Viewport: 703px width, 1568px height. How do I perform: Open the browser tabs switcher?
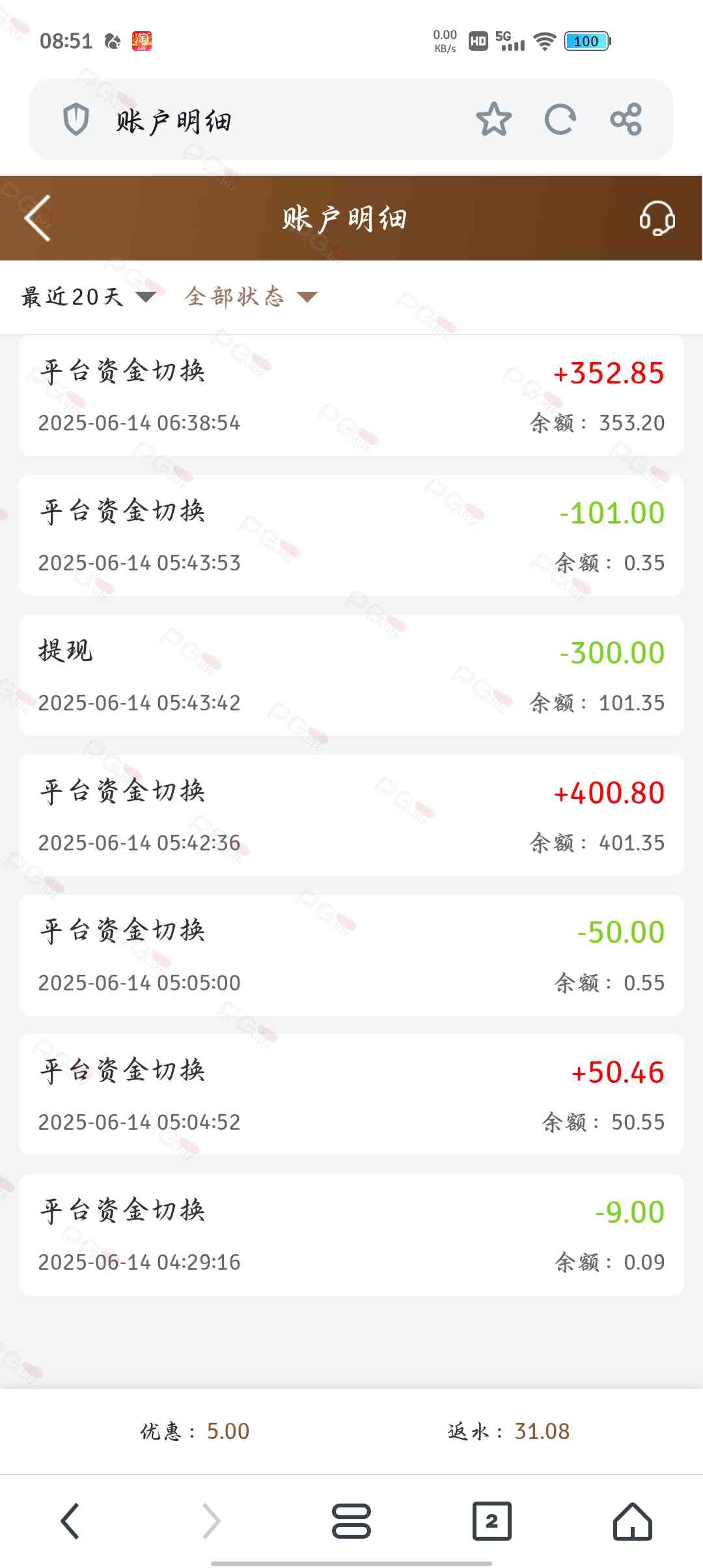click(492, 1521)
